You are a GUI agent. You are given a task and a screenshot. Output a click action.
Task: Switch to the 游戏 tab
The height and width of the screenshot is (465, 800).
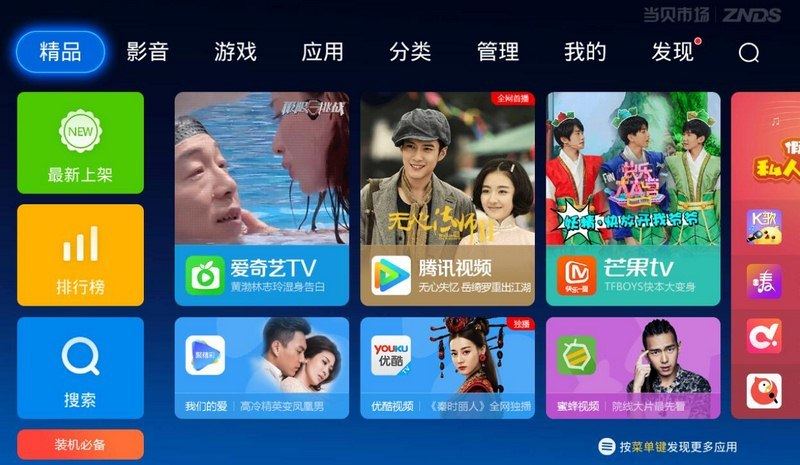click(235, 52)
